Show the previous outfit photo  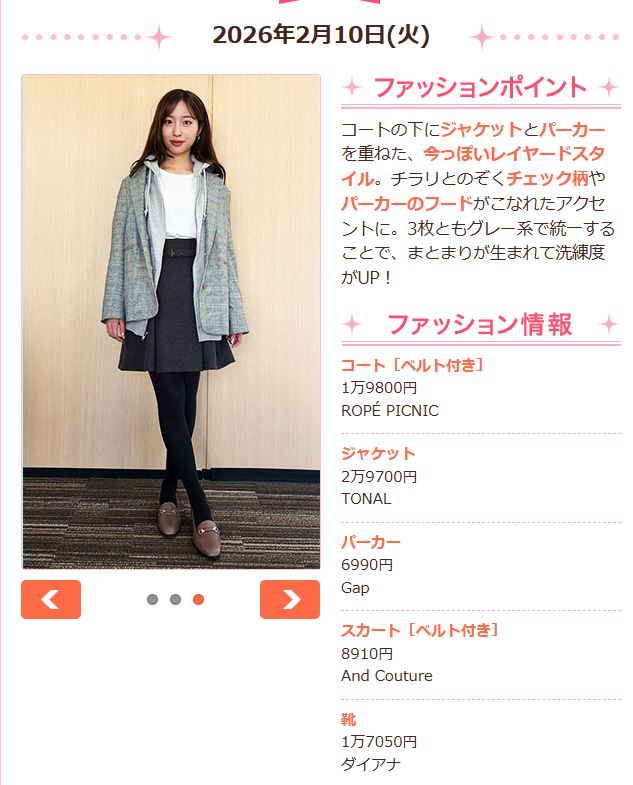tap(51, 599)
